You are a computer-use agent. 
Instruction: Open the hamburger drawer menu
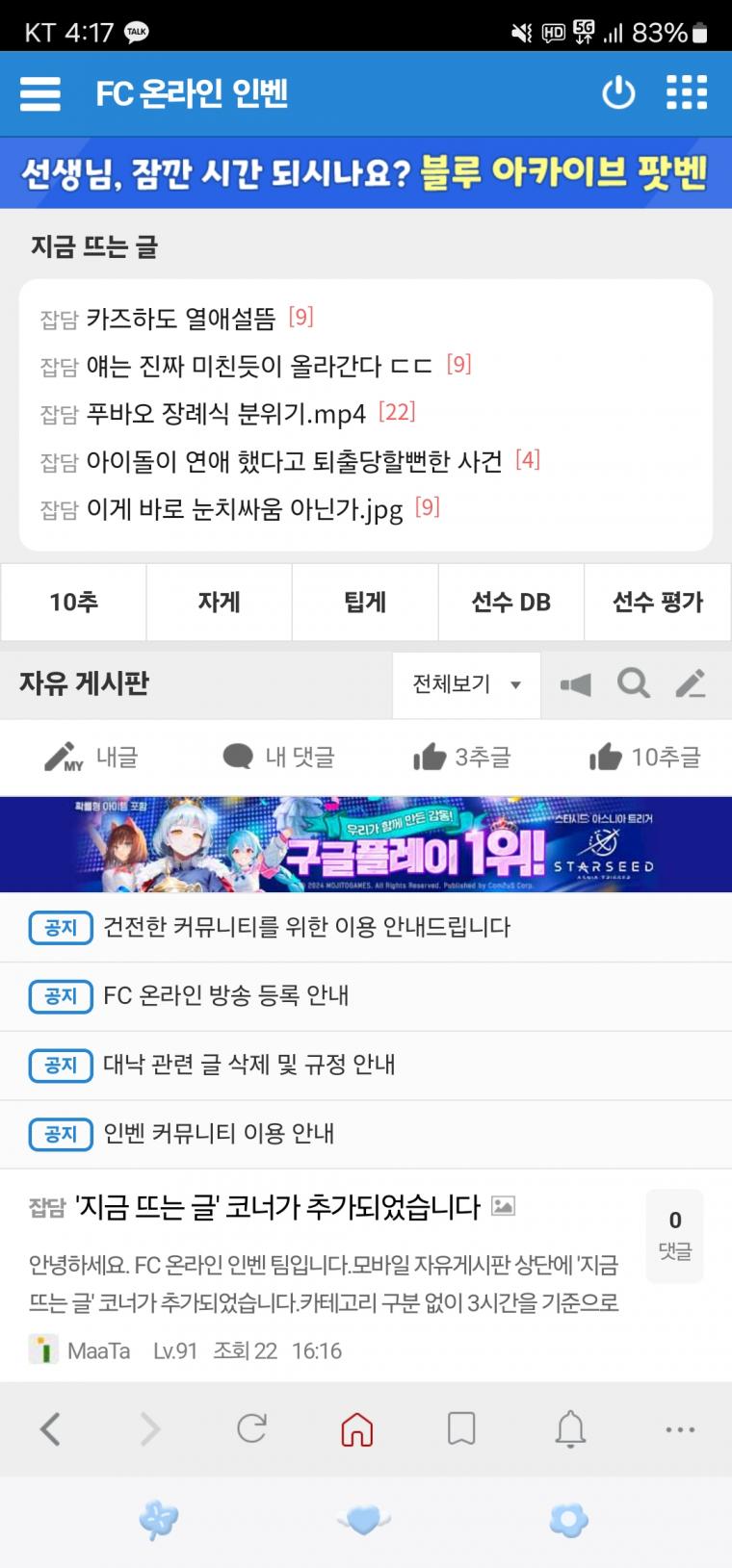[40, 93]
